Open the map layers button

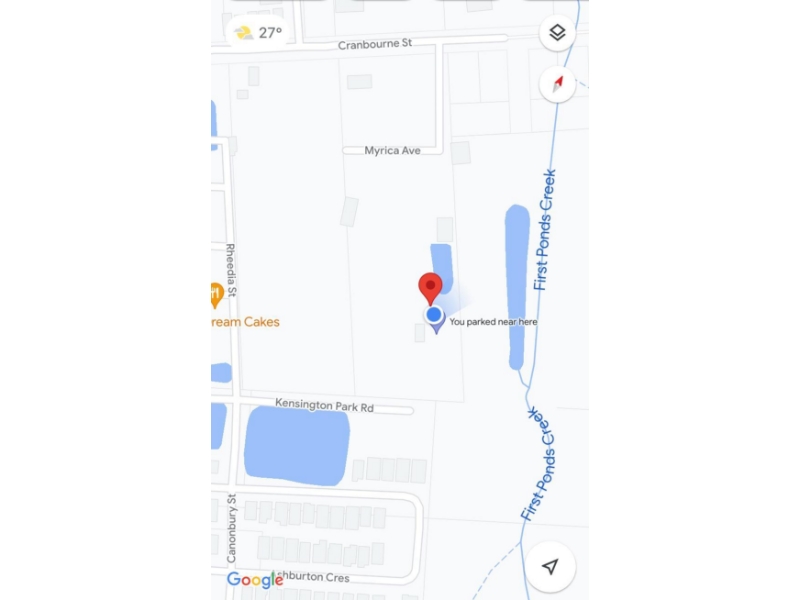(557, 33)
